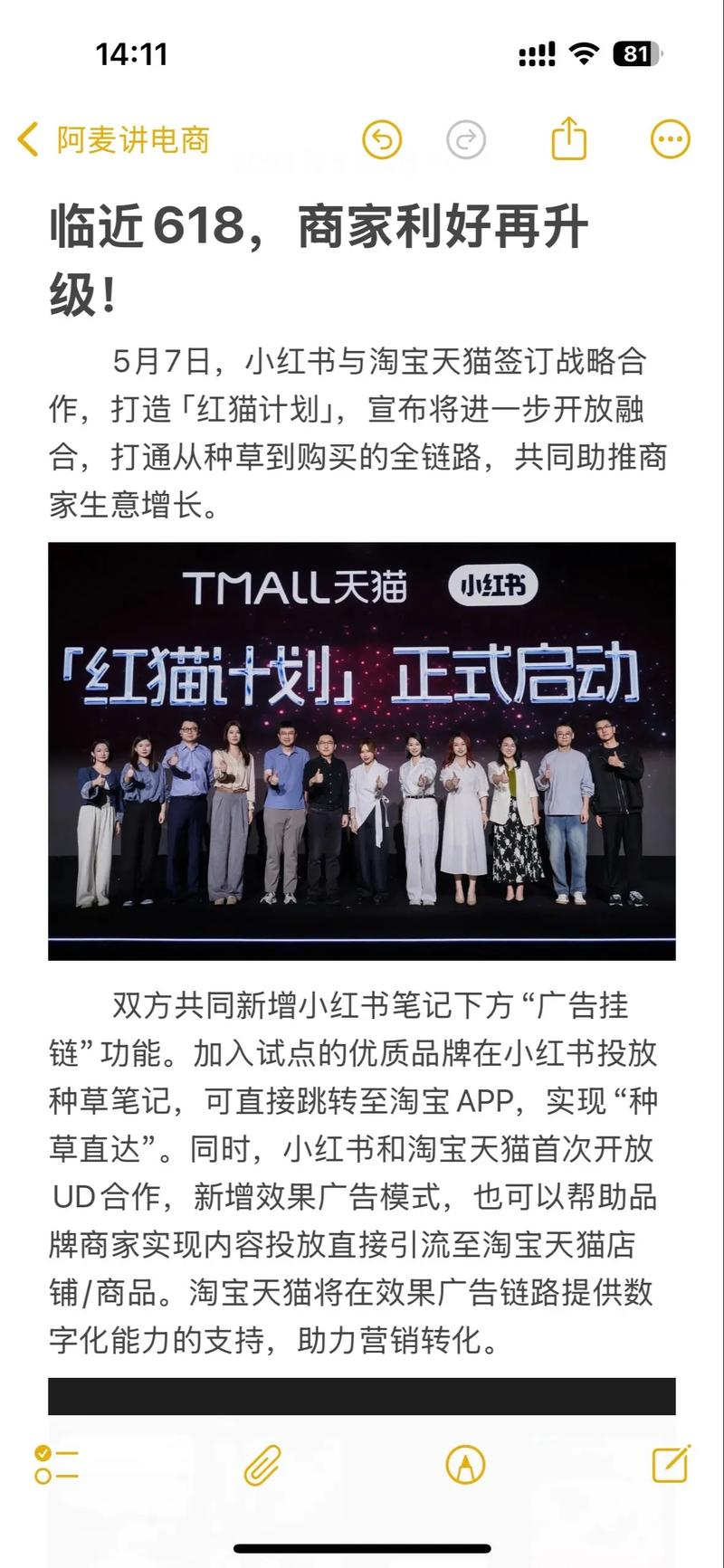
Task: Compose a new note
Action: coord(670,1464)
